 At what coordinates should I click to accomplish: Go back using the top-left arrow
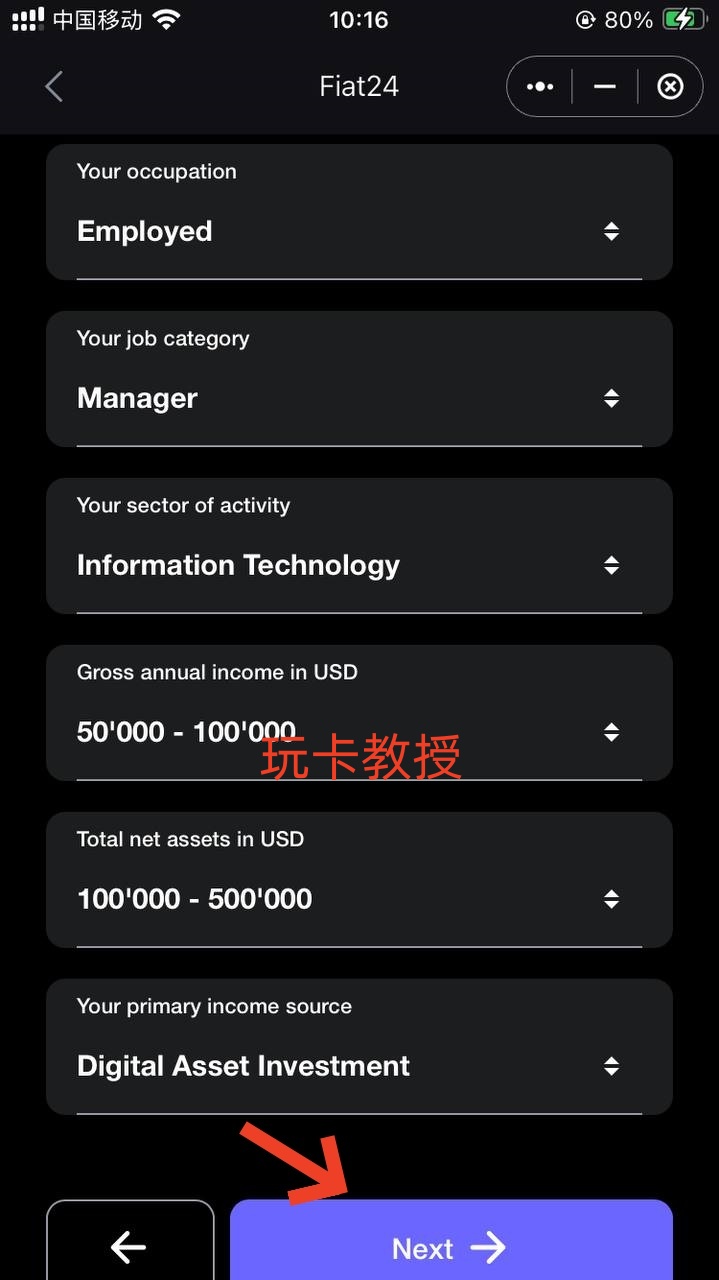coord(54,87)
